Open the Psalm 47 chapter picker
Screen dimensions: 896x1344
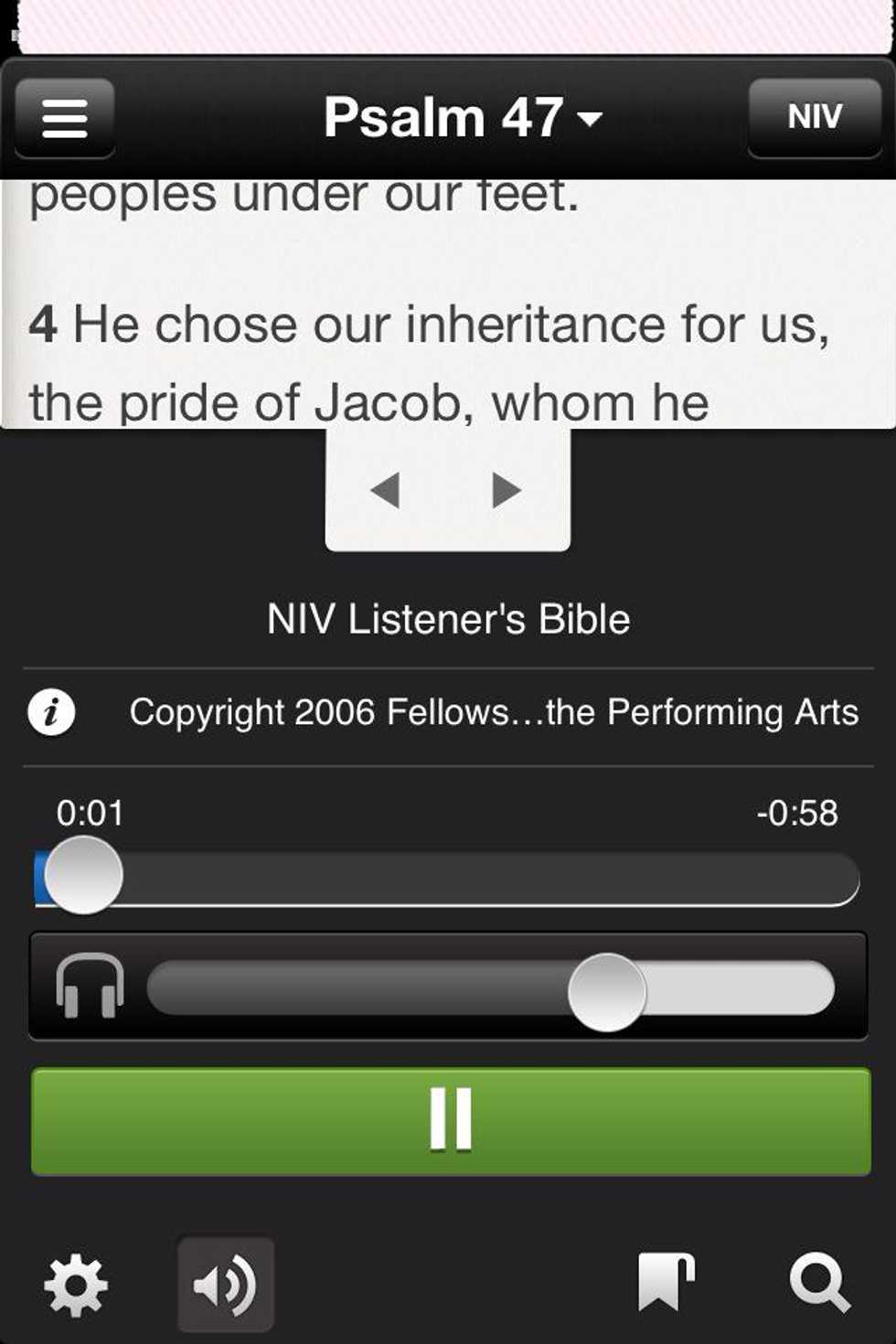pos(463,118)
